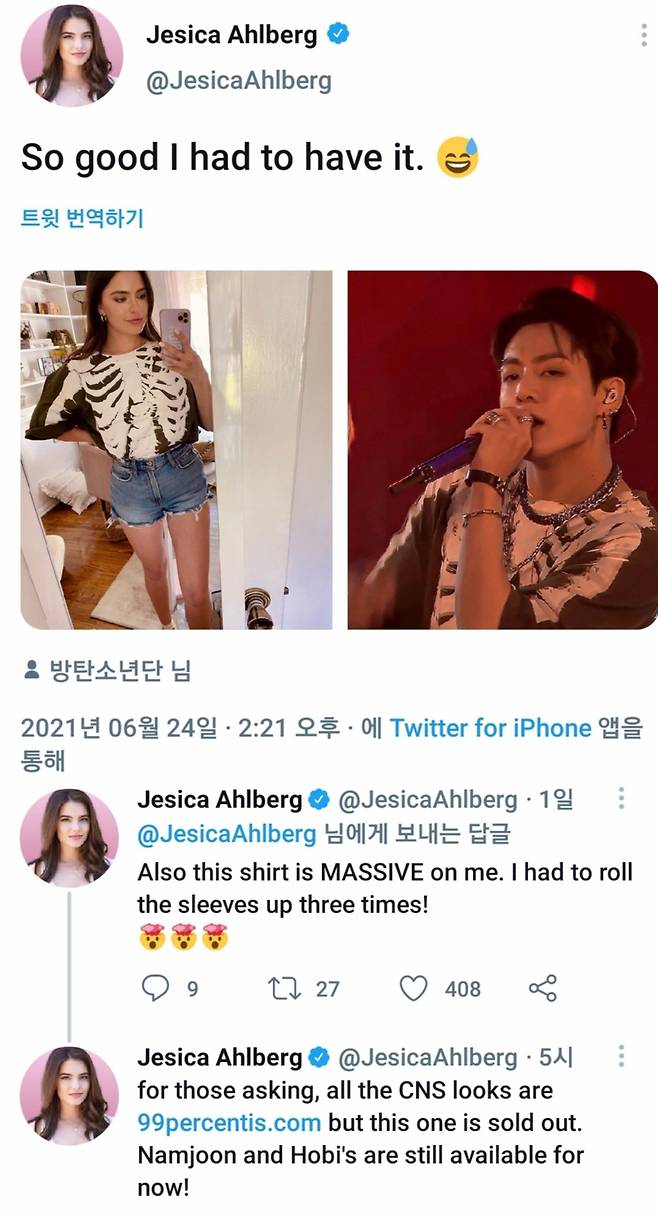Viewport: 658px width, 1213px height.
Task: Open the 99percentis.com link
Action: (x=229, y=1122)
